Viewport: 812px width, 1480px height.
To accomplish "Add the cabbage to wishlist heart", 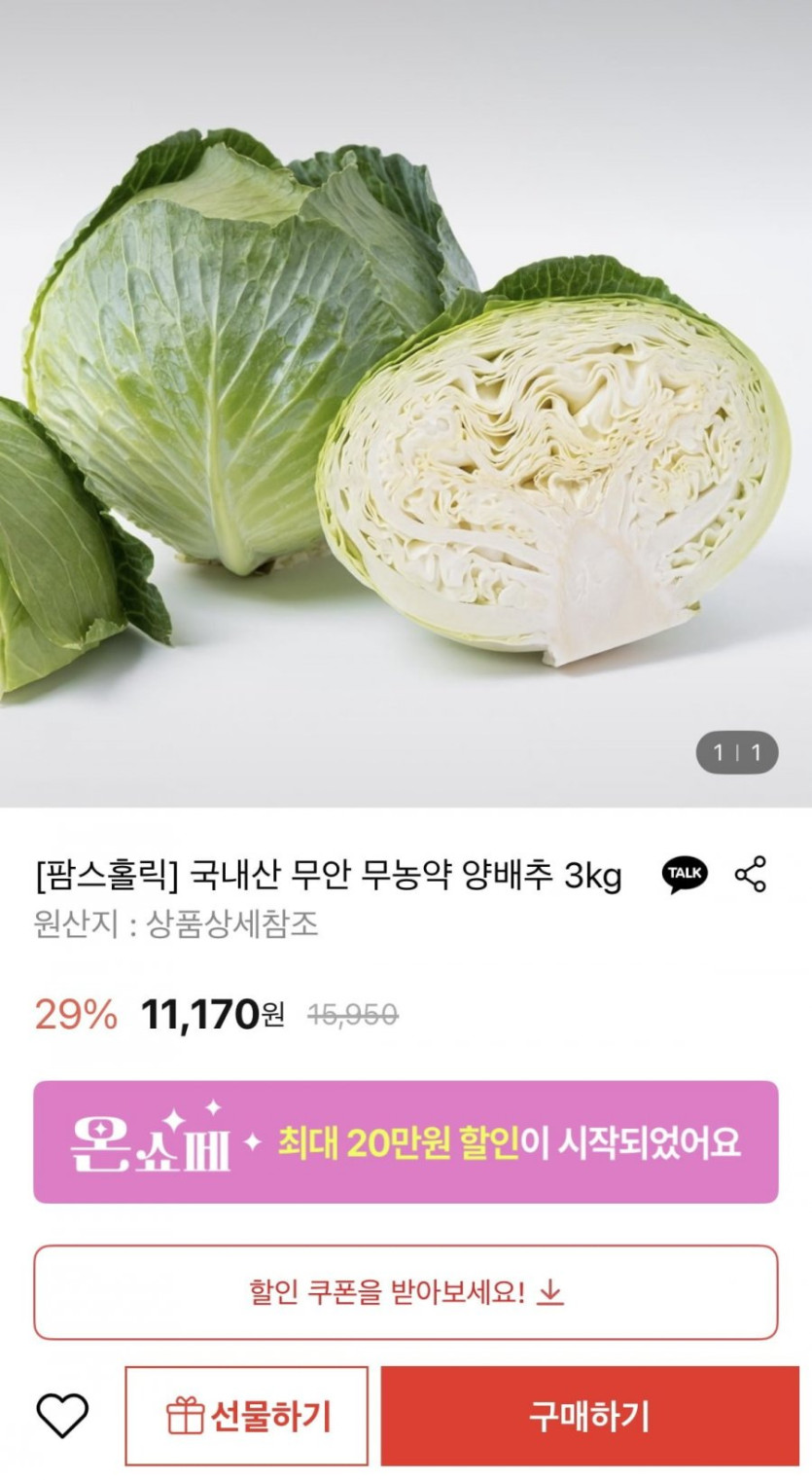I will pyautogui.click(x=62, y=1415).
